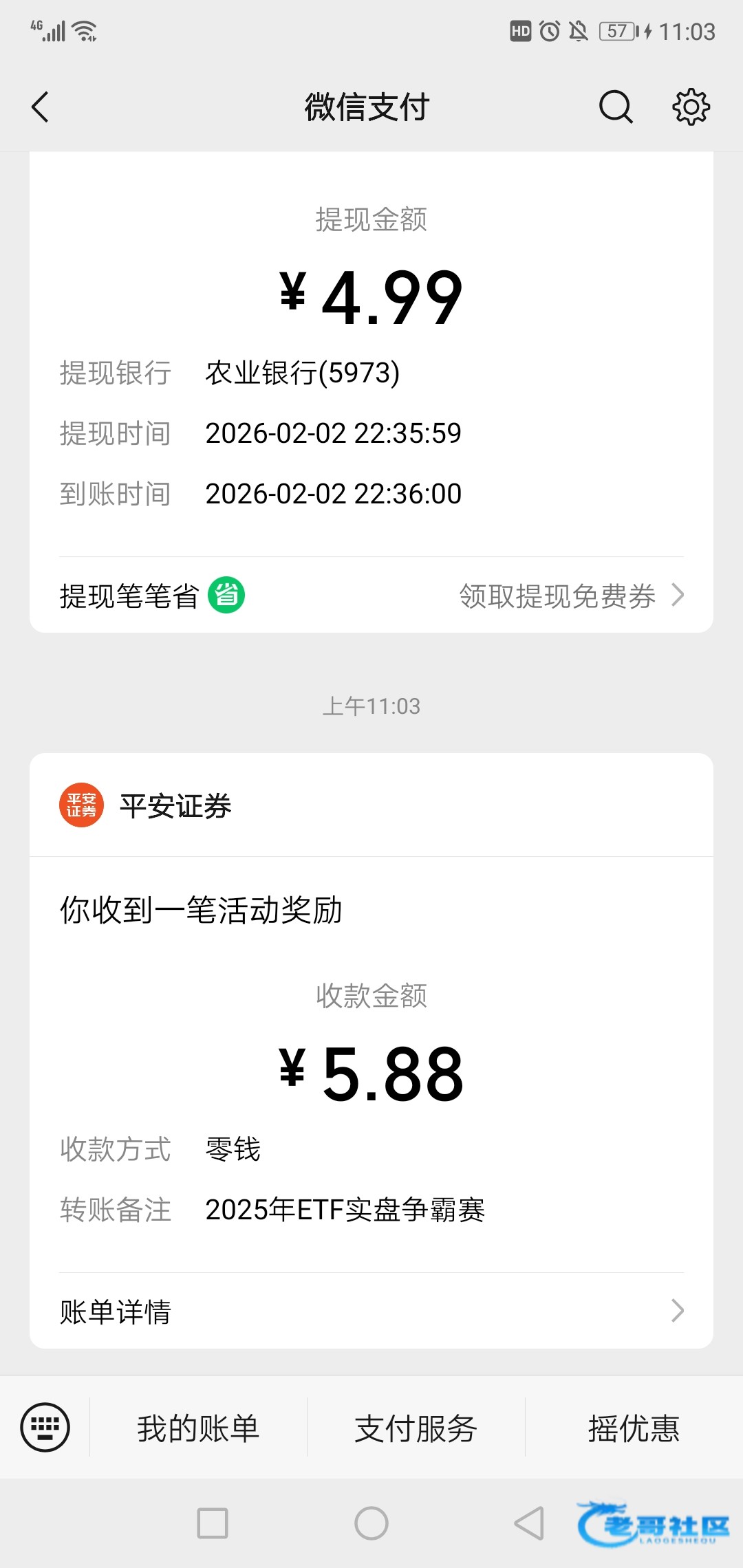View 账单详情 for the 5.88 reward

371,1311
